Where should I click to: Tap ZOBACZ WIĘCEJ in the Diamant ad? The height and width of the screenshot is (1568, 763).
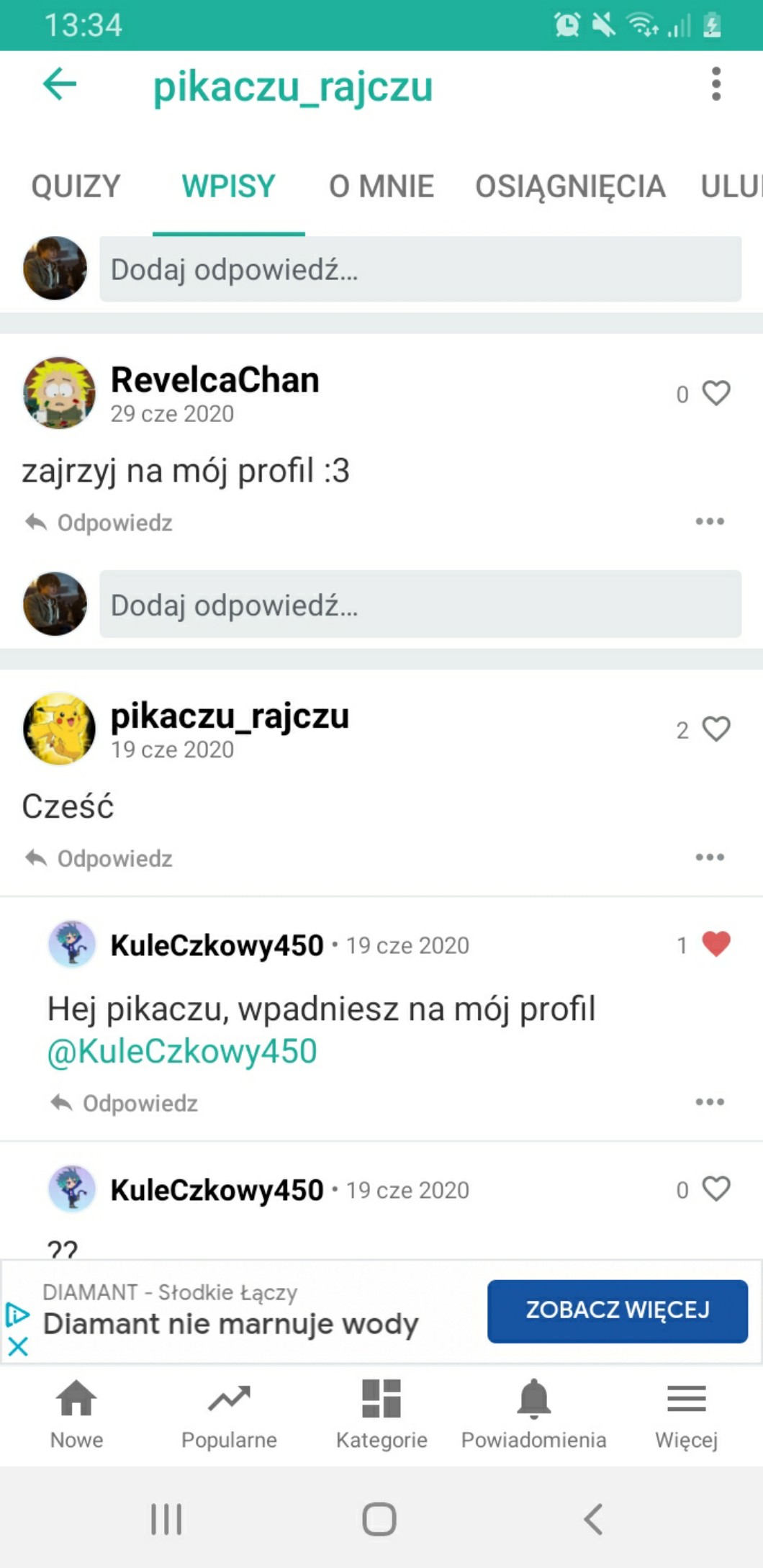(x=617, y=1310)
